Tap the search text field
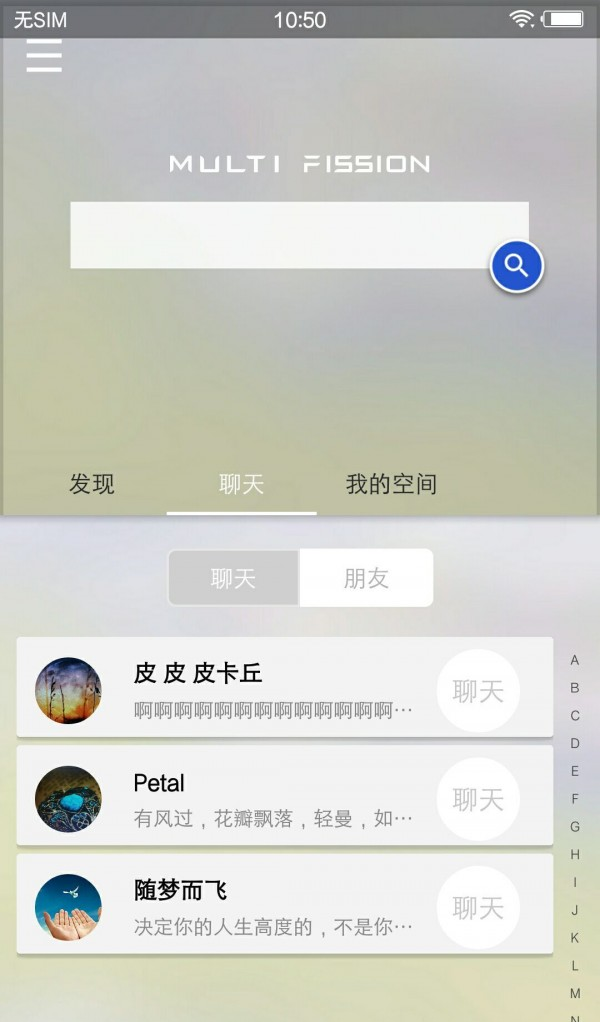This screenshot has height=1022, width=600. coord(299,235)
